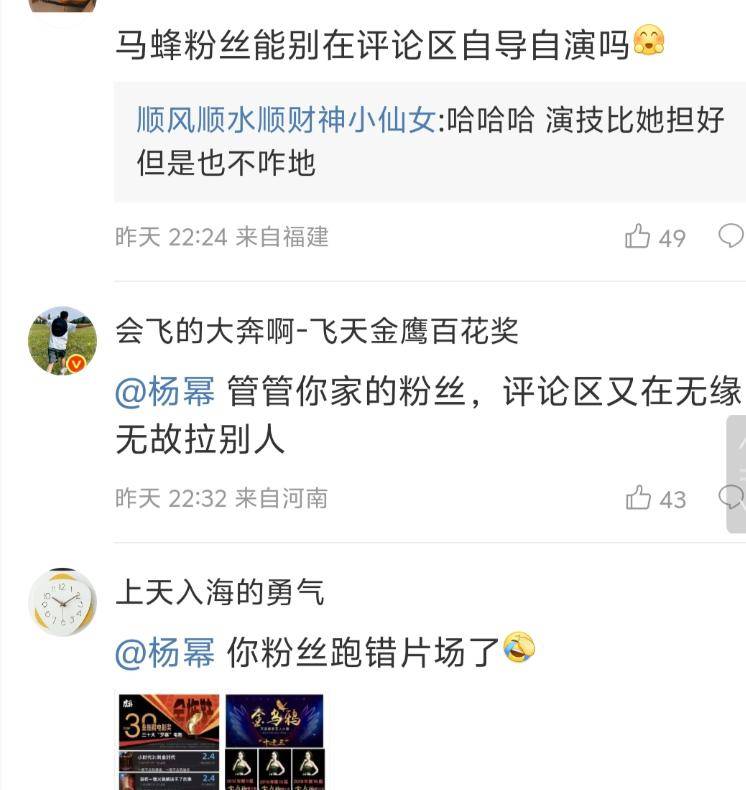Image resolution: width=746 pixels, height=790 pixels.
Task: Open the avatar of 会飞的大奔啊-飞天金鹰百花奖
Action: point(62,341)
